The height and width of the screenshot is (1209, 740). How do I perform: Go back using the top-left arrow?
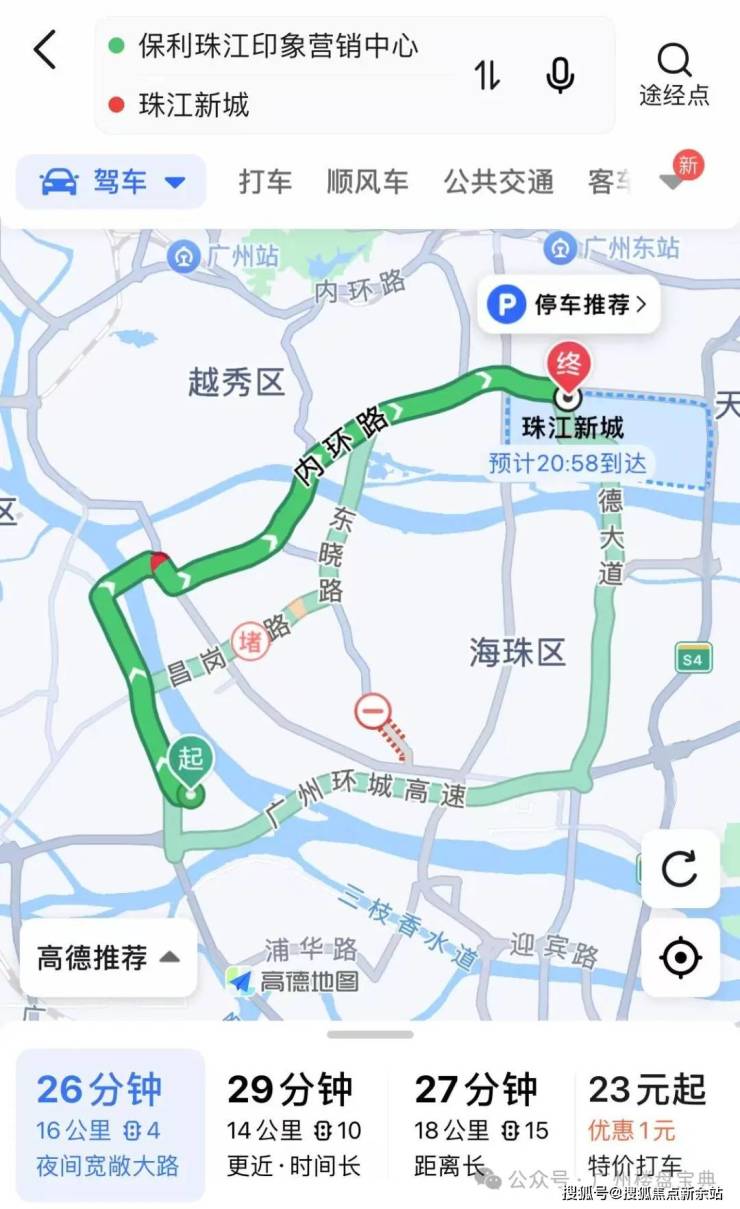pos(45,50)
